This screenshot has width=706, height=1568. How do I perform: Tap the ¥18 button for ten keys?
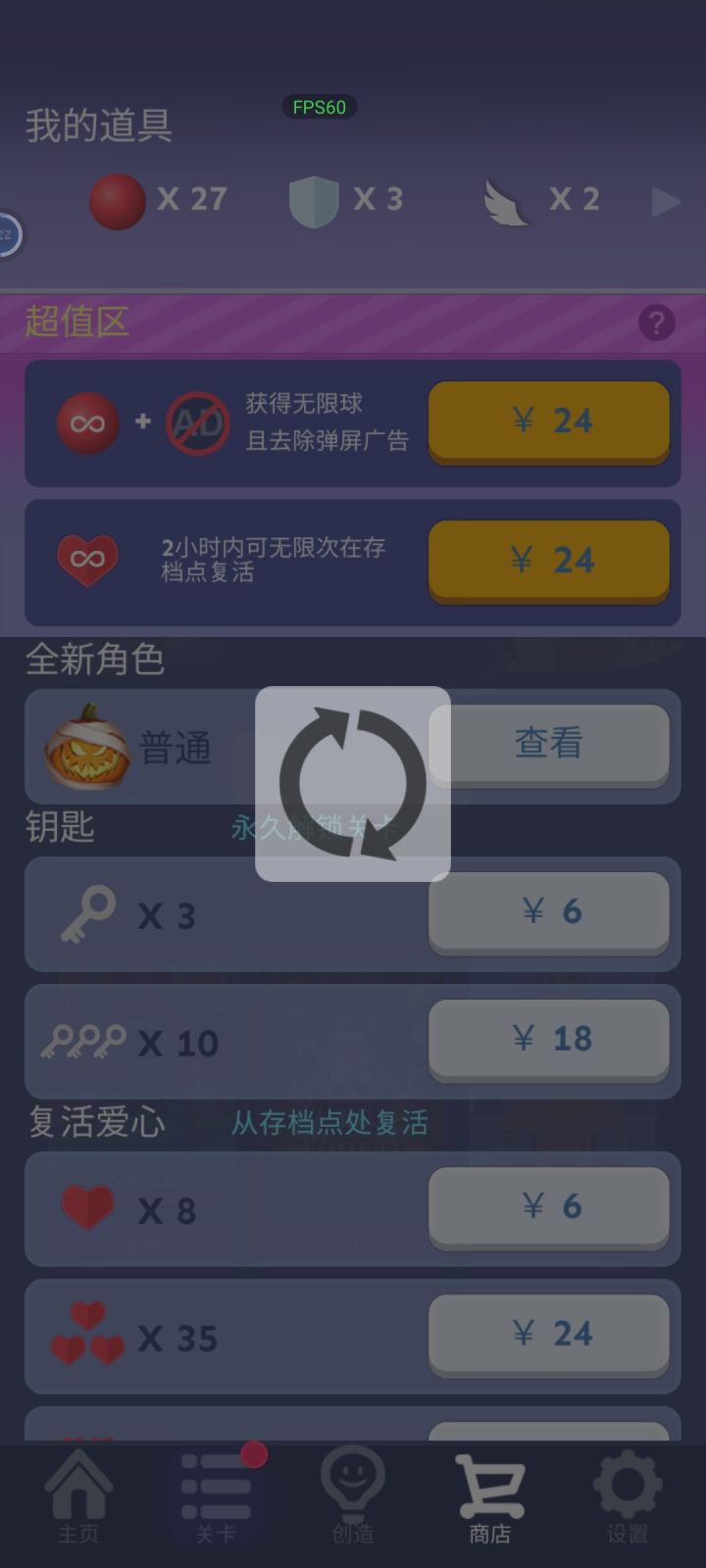(x=548, y=1040)
